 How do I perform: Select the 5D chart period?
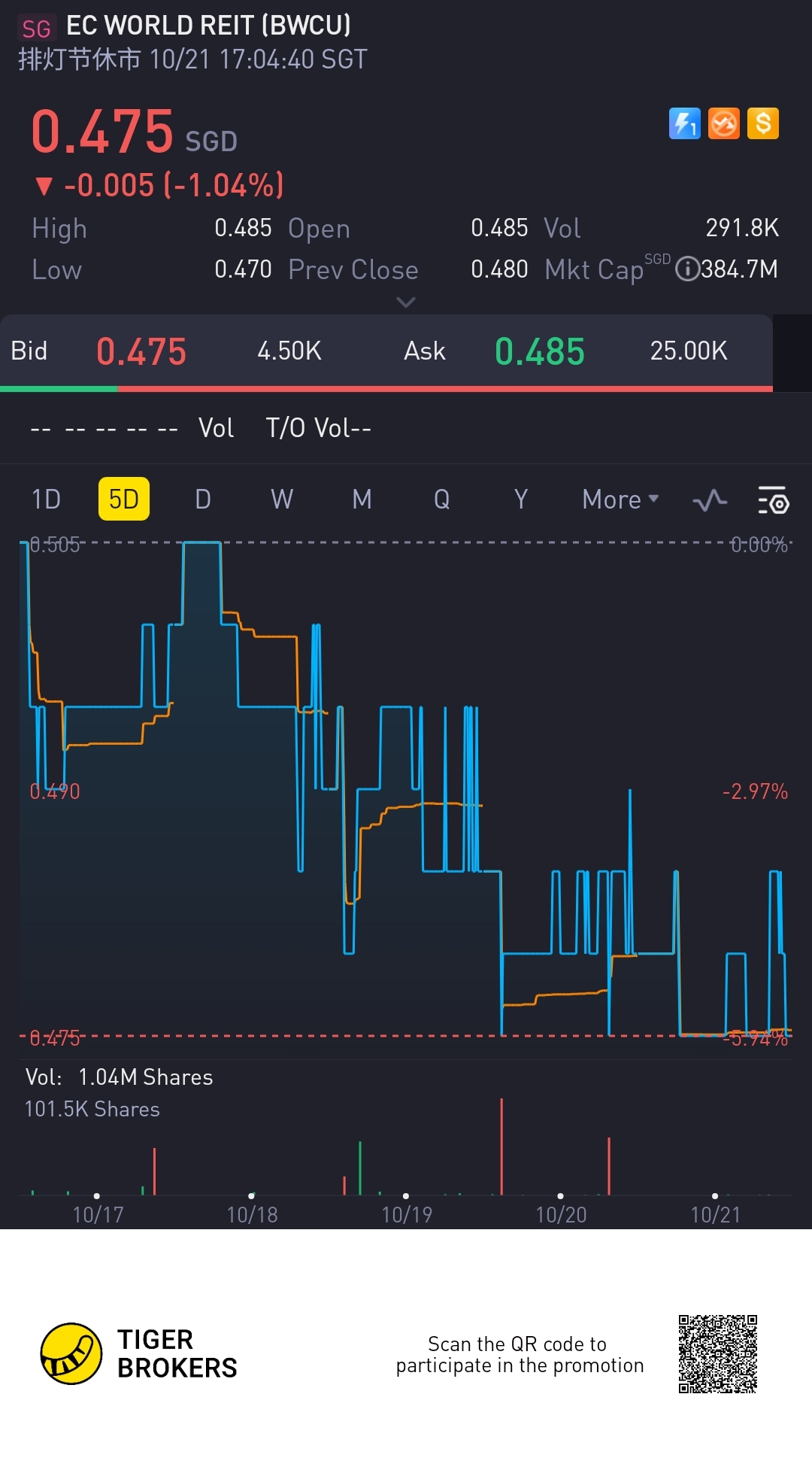[124, 500]
